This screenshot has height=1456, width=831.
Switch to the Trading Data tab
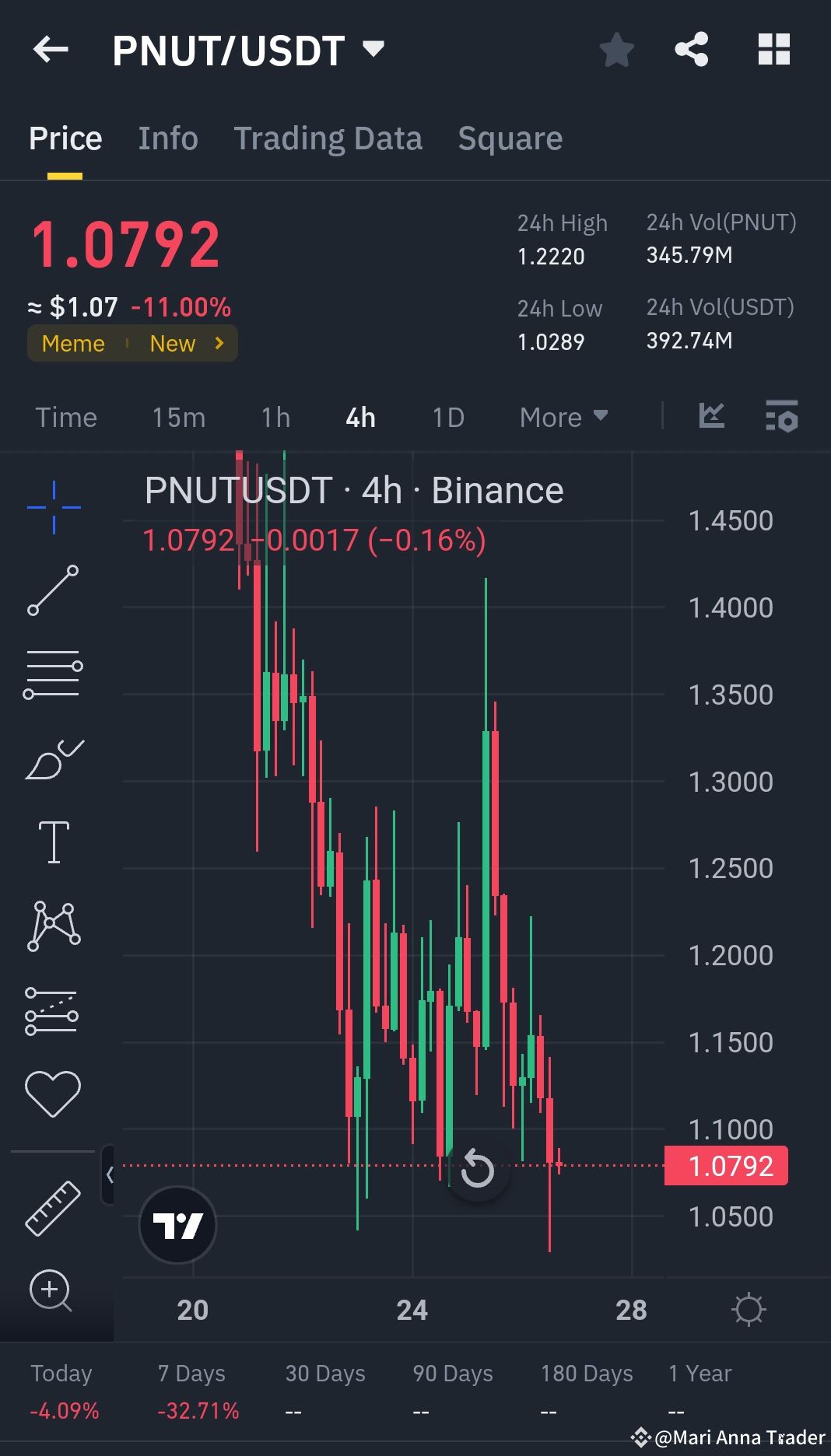pos(328,138)
